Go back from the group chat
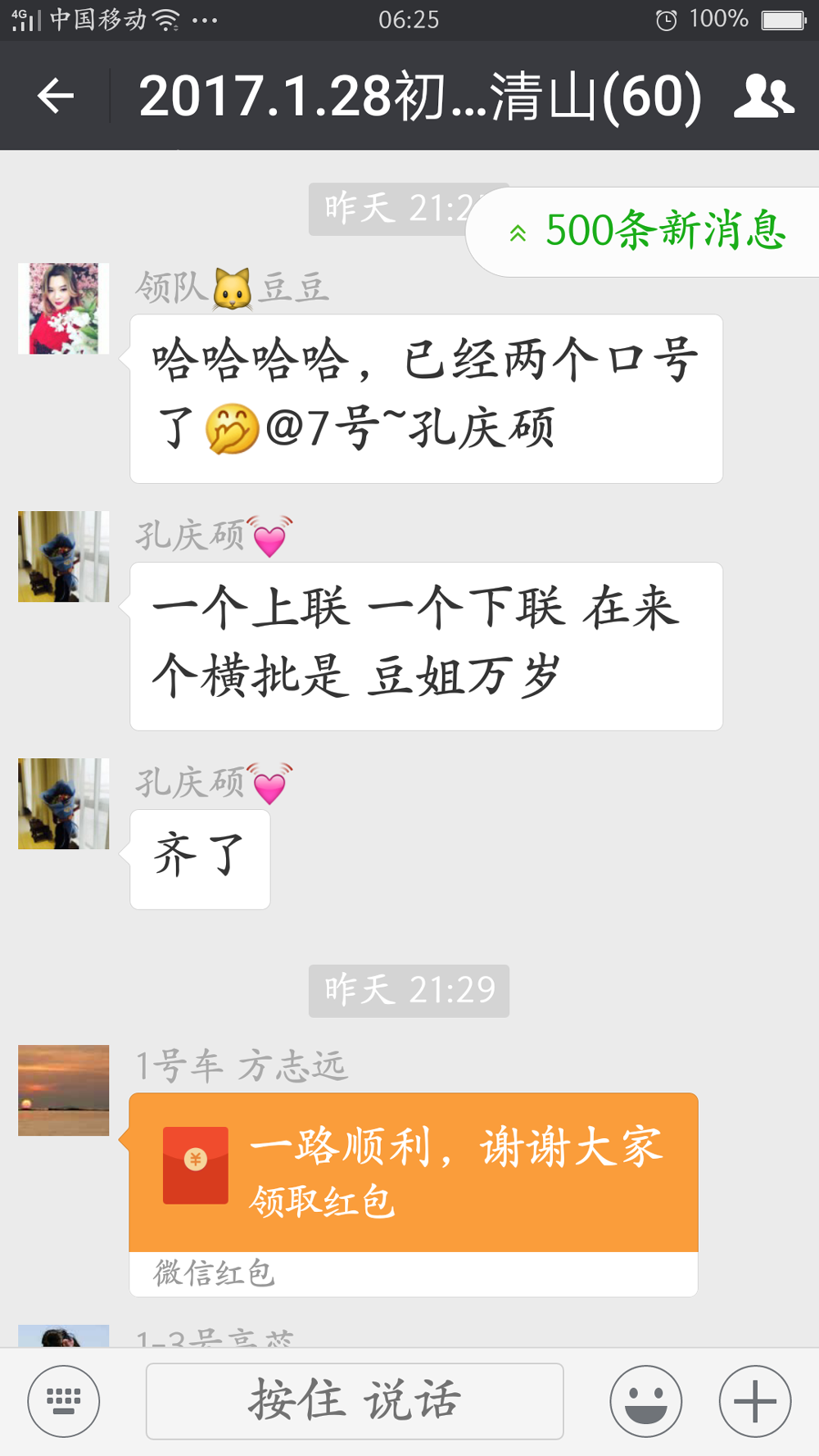The image size is (819, 1456). click(56, 97)
